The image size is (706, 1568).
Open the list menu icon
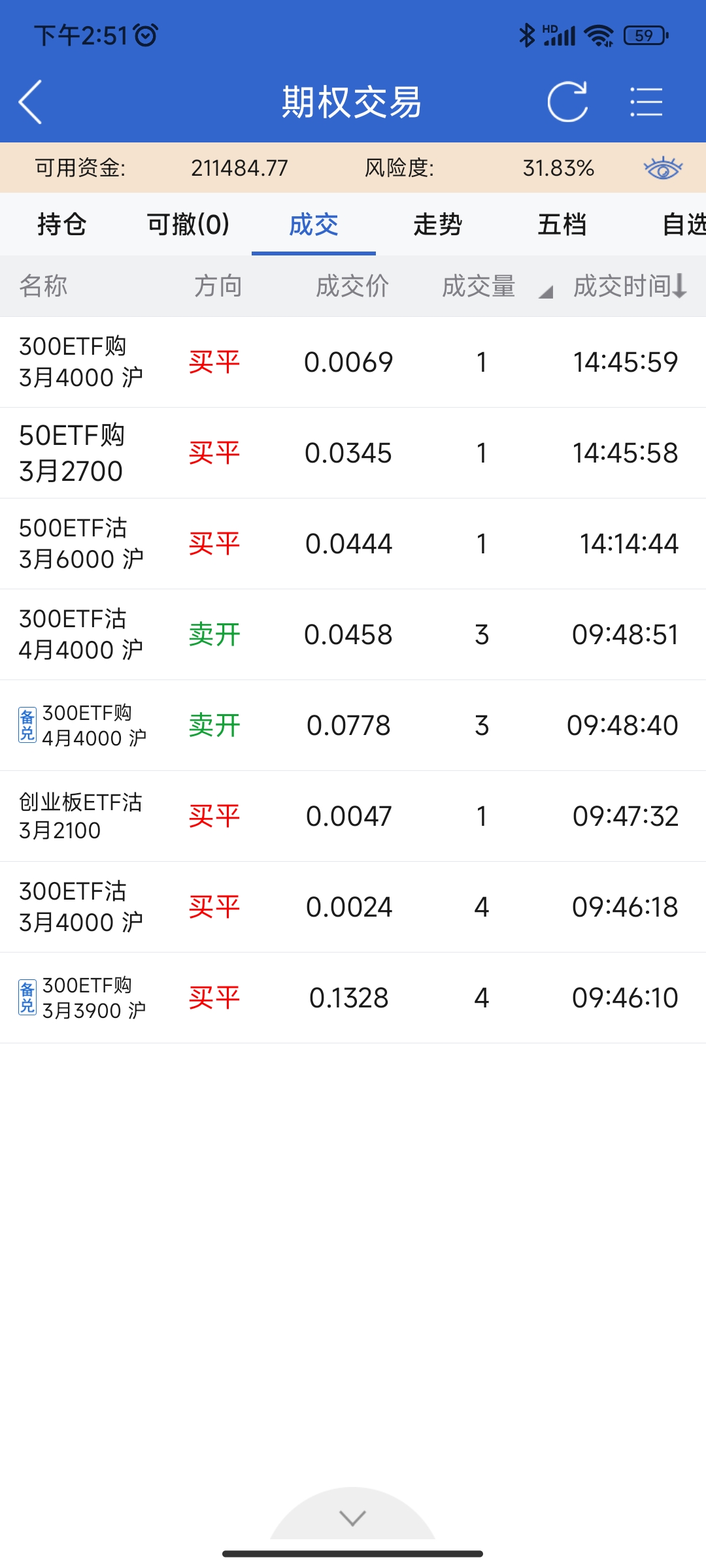[x=646, y=102]
